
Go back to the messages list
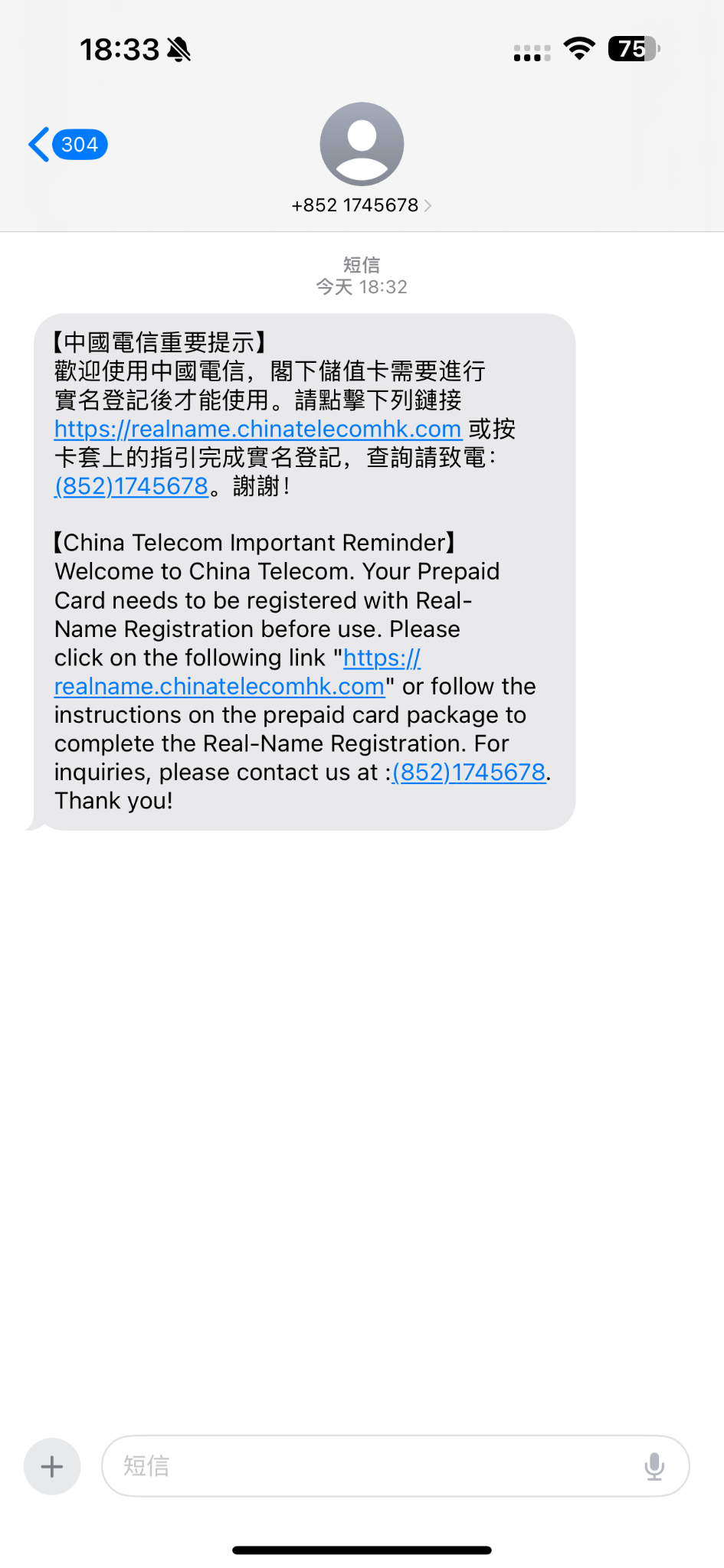(66, 145)
